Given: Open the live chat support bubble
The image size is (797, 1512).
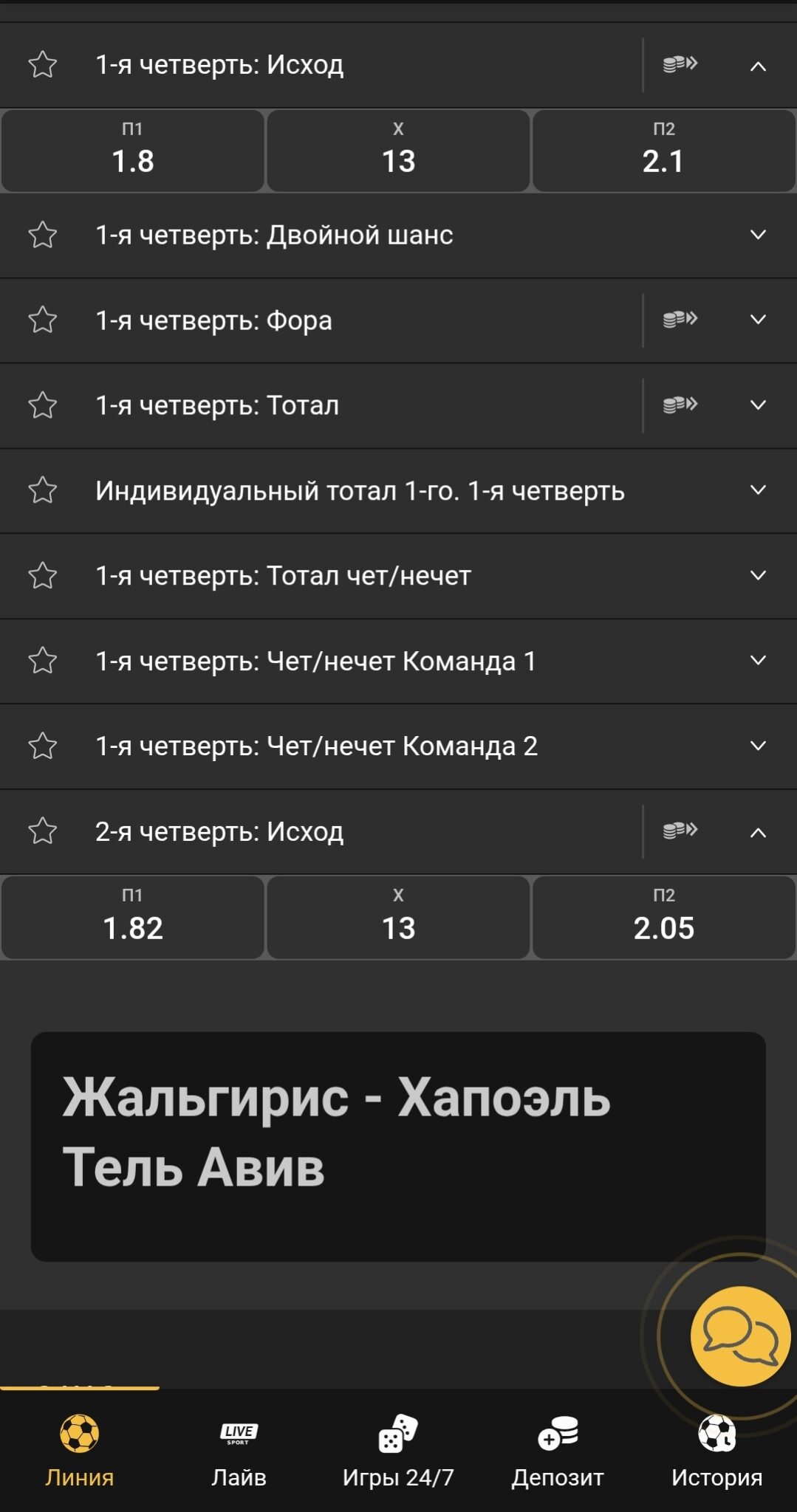Looking at the screenshot, I should pyautogui.click(x=740, y=1336).
